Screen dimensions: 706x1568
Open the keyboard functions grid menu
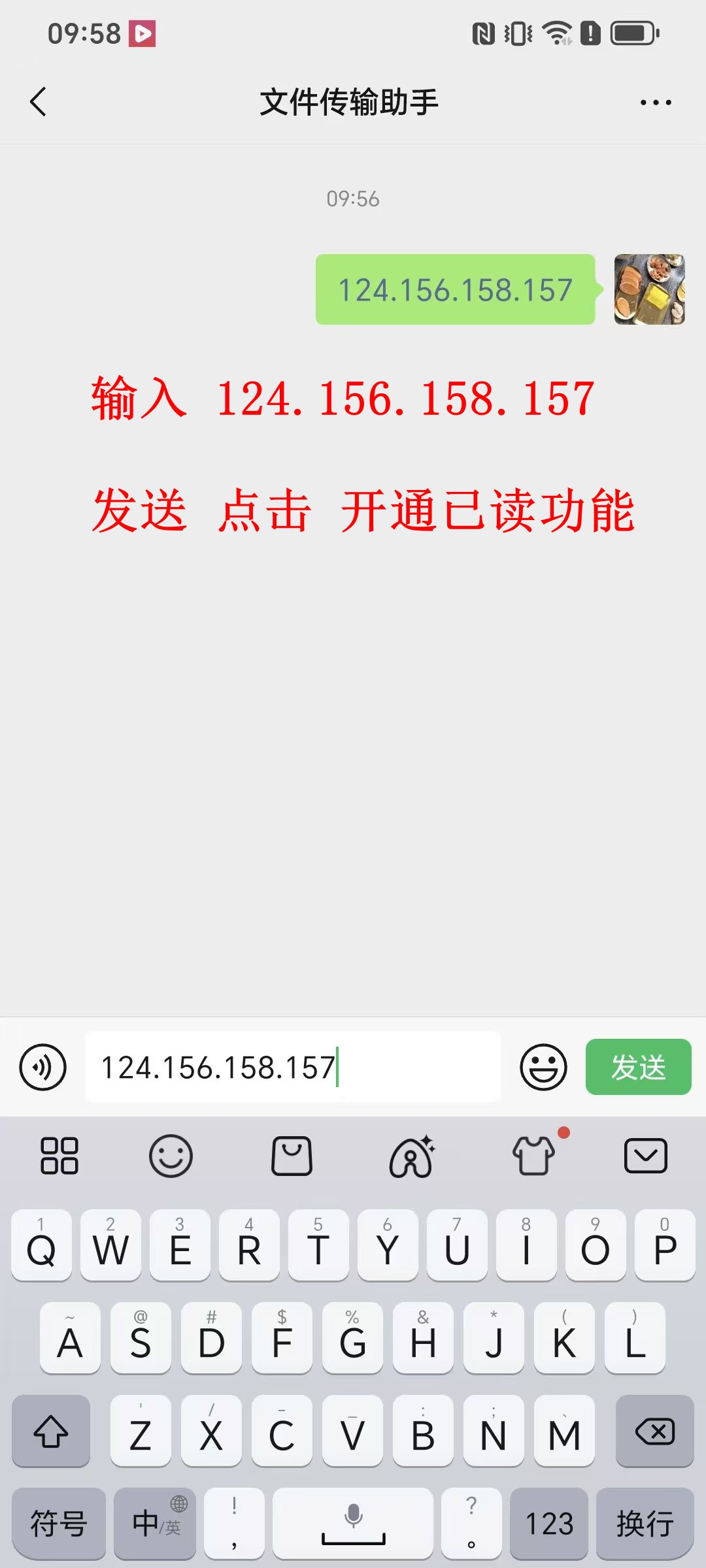tap(58, 1155)
